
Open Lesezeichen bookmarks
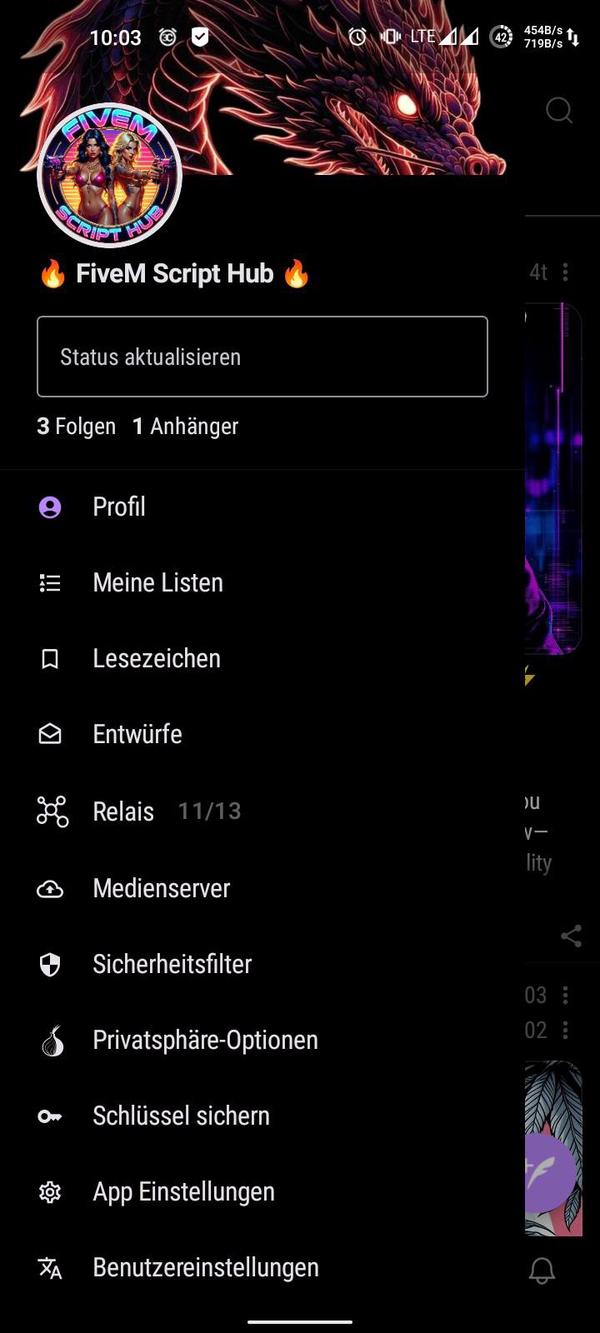[x=156, y=659]
